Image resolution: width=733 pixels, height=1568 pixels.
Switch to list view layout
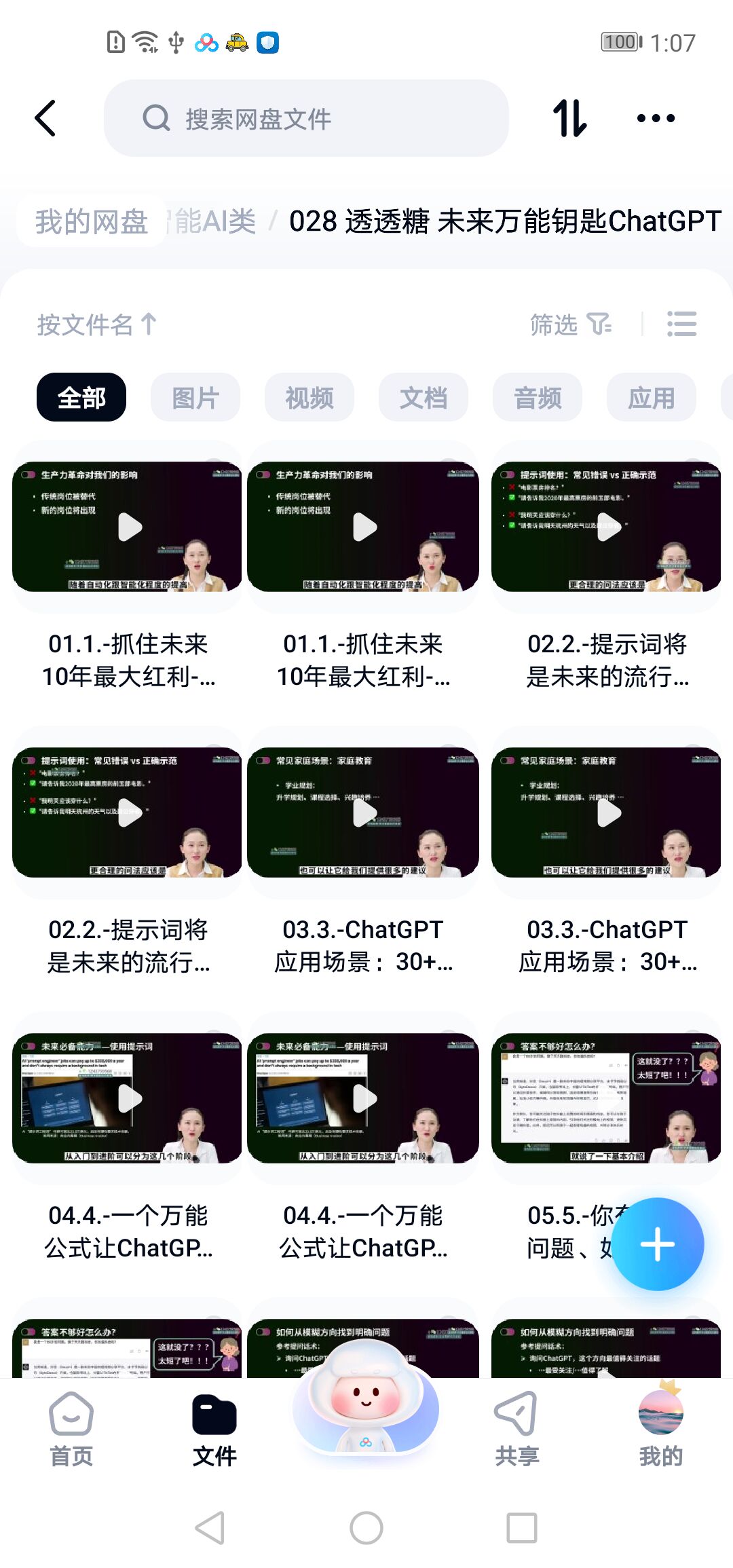(x=681, y=324)
